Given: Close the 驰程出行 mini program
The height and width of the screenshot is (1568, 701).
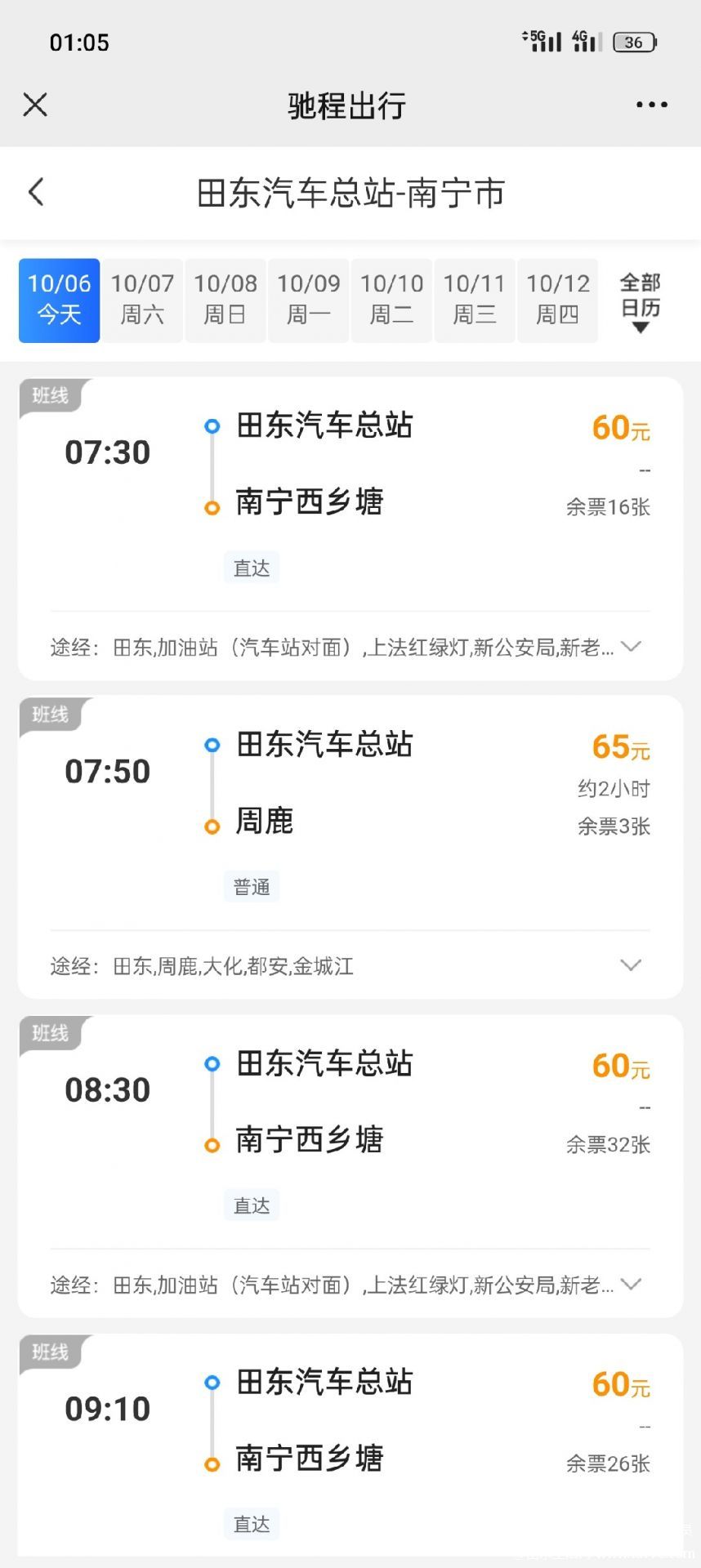Looking at the screenshot, I should (x=35, y=105).
